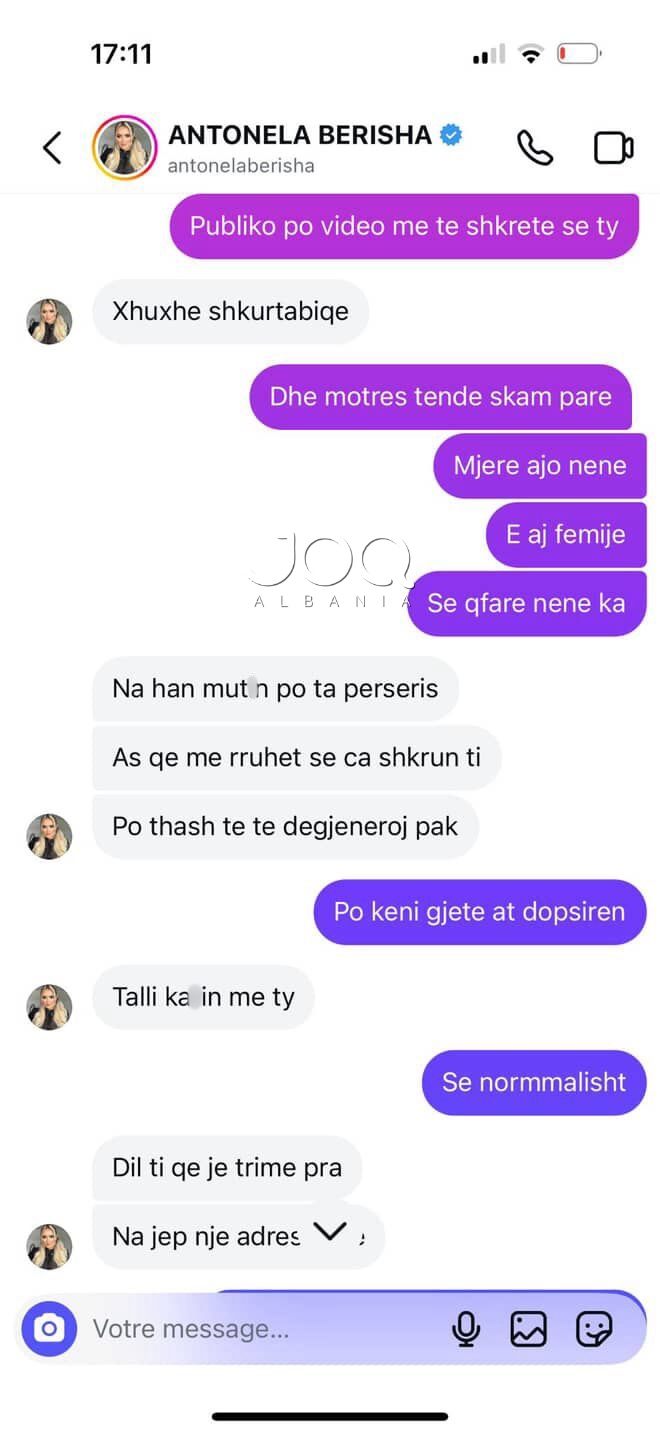Go back to the inbox list
This screenshot has width=660, height=1434.
coord(52,148)
